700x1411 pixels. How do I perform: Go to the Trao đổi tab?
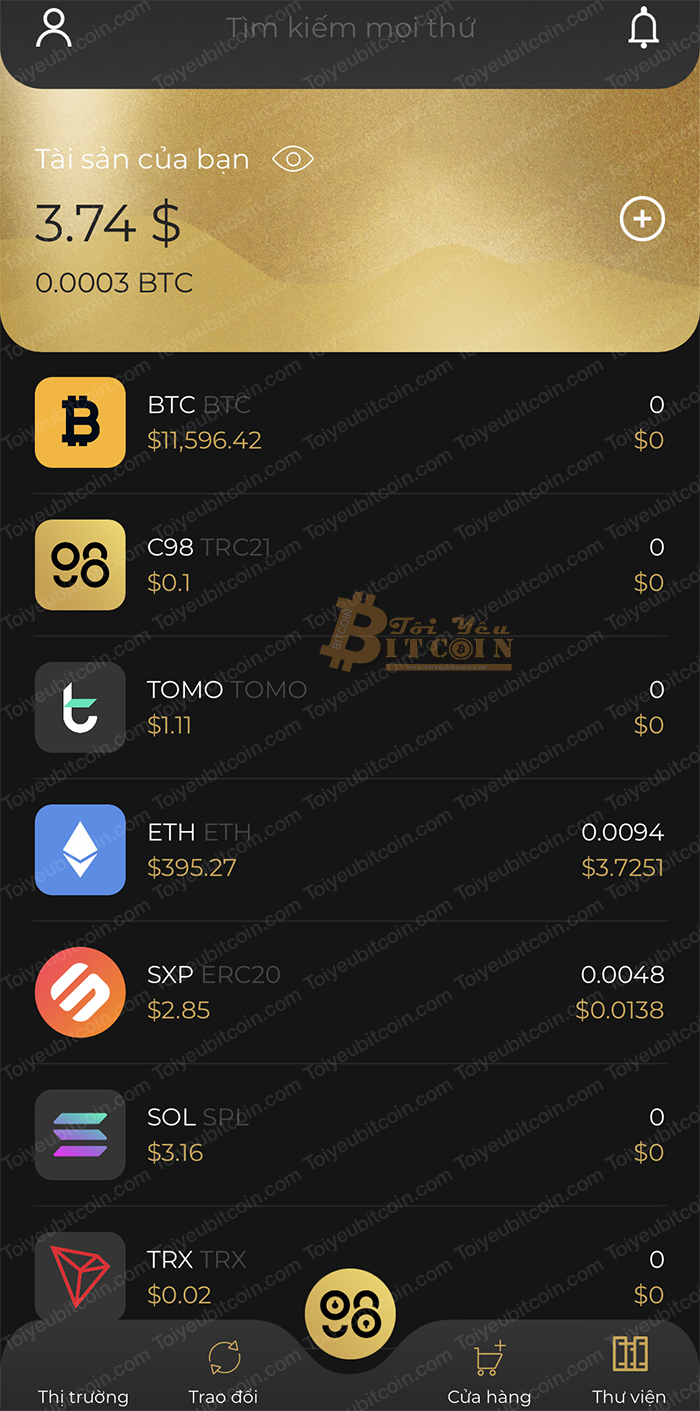pos(223,1372)
